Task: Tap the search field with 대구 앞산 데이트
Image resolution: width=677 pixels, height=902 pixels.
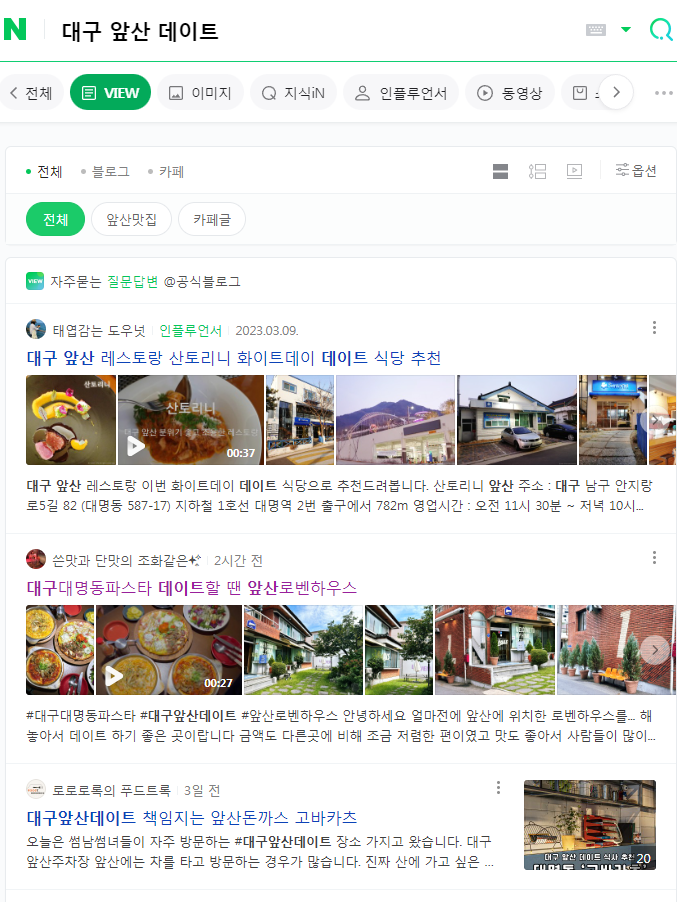Action: click(x=300, y=31)
